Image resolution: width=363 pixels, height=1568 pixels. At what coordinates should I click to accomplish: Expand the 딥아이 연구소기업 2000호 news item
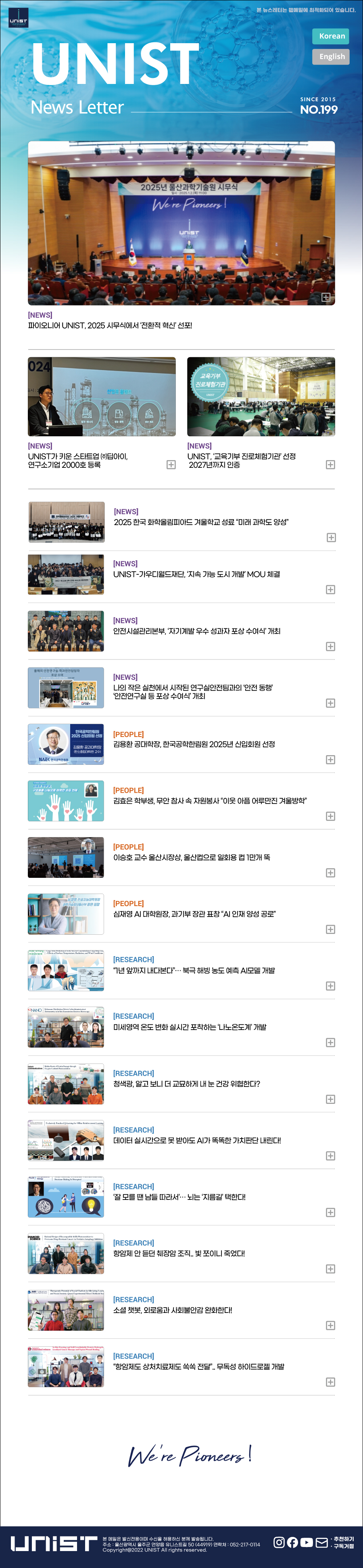171,465
